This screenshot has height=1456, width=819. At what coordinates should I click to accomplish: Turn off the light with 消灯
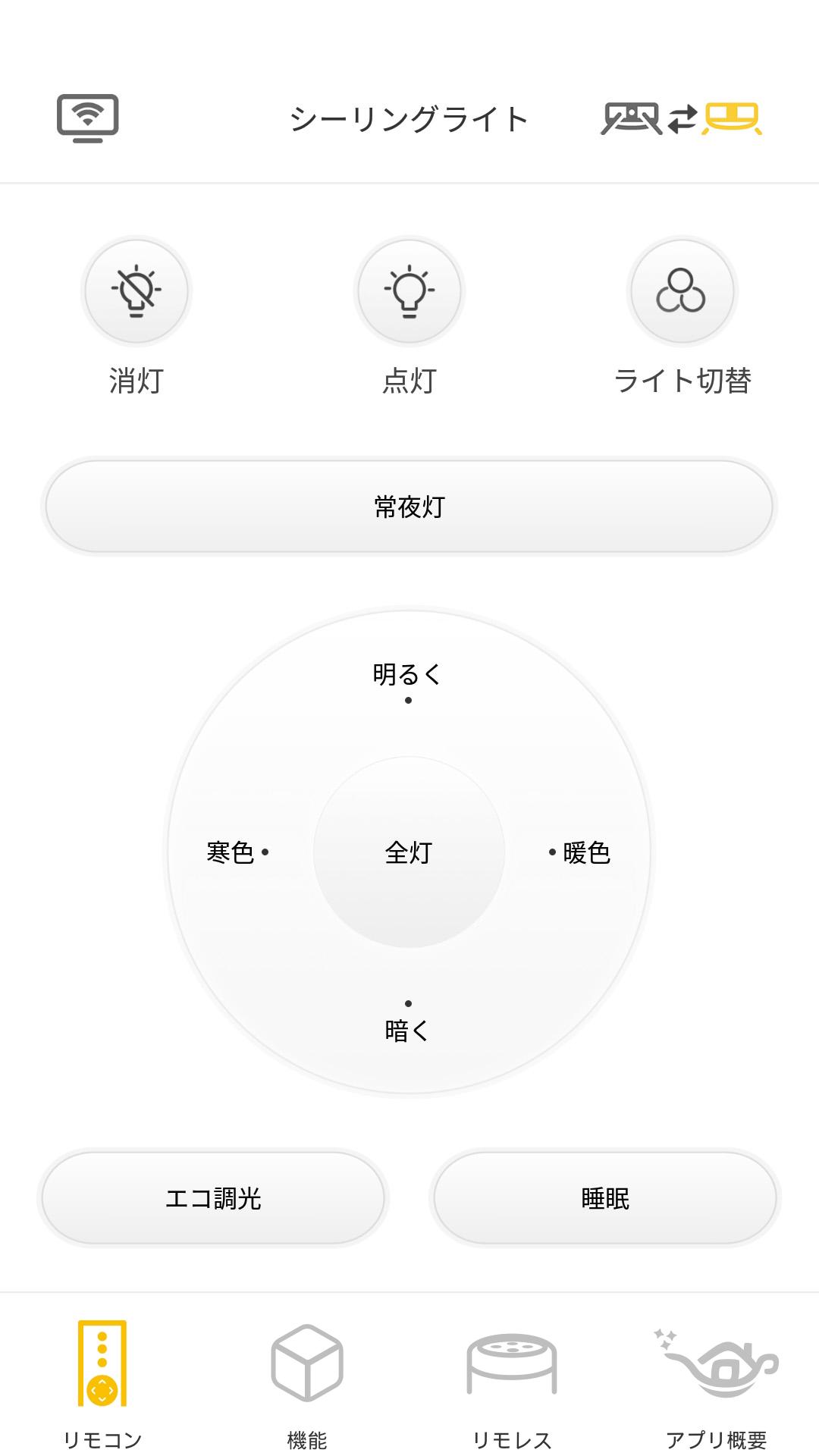136,291
